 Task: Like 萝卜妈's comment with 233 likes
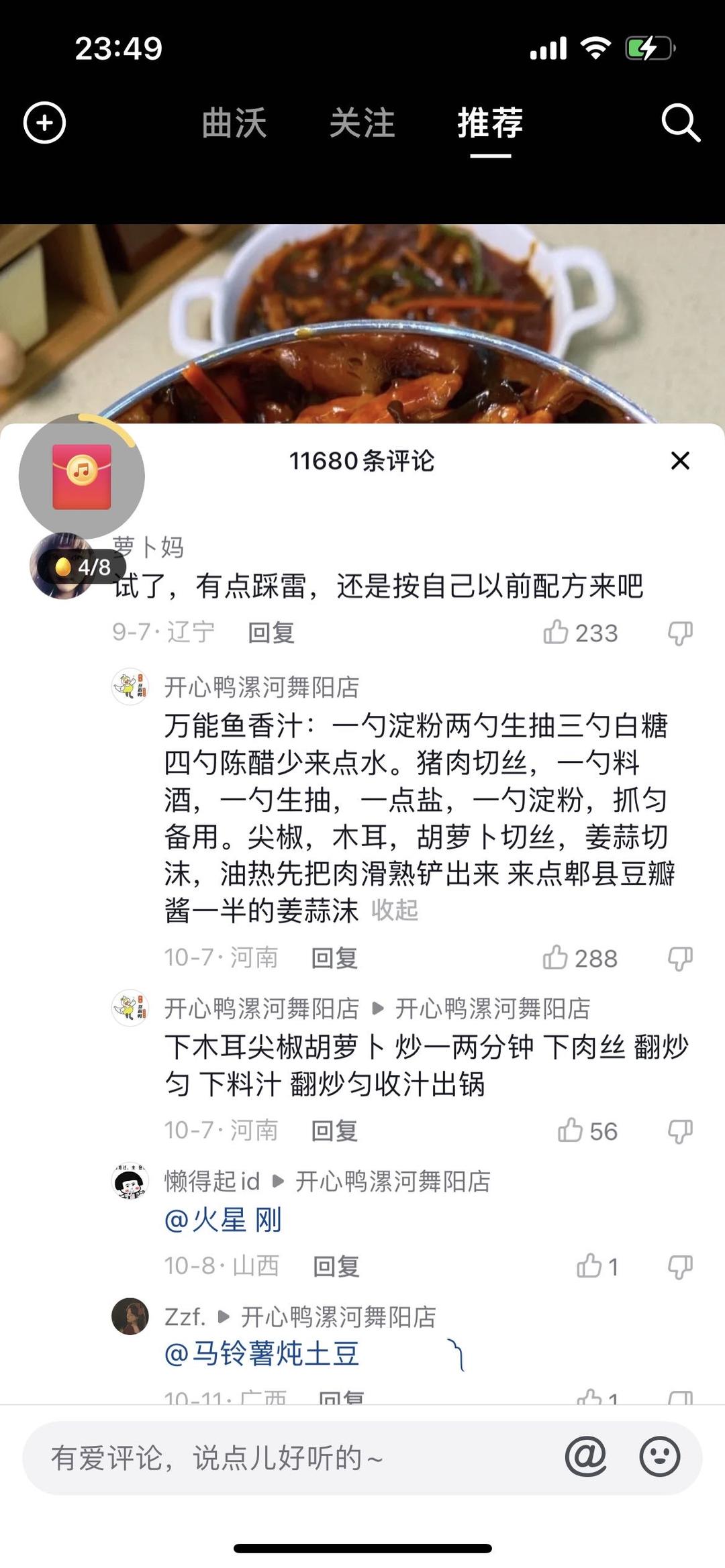click(557, 632)
